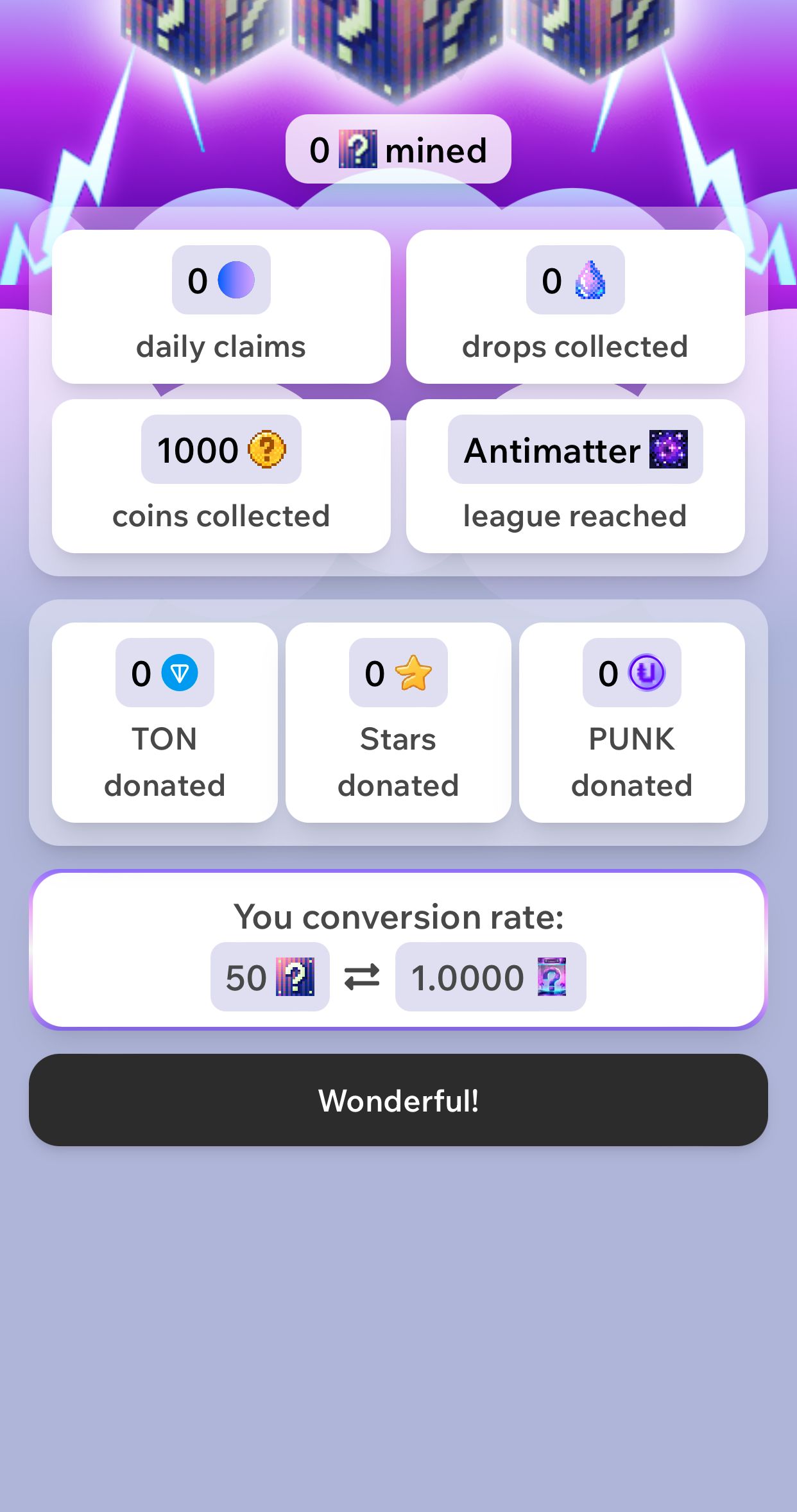Select the TON donated tile
Viewport: 797px width, 1512px height.
pyautogui.click(x=164, y=724)
